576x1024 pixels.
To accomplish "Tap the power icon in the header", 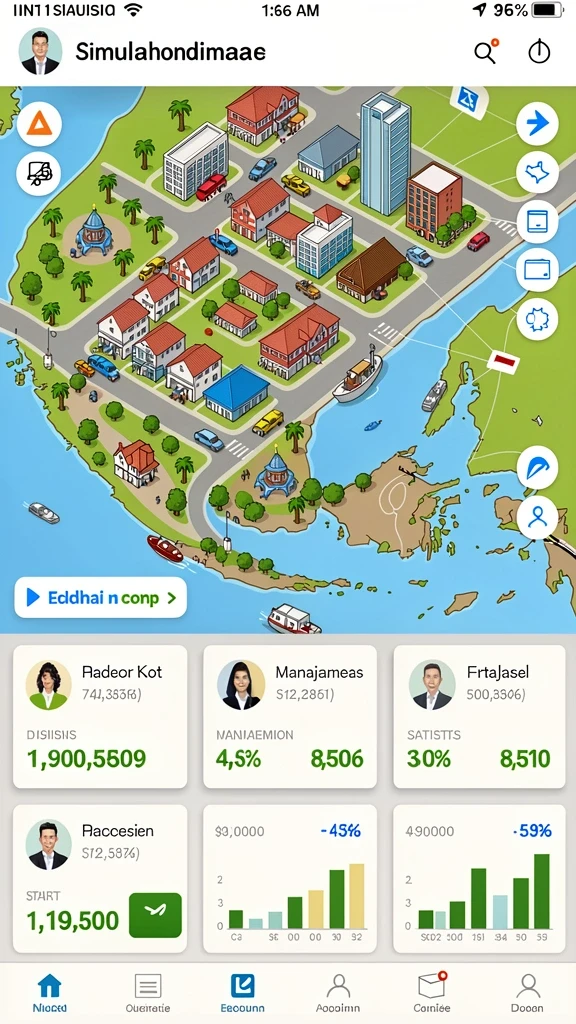I will pos(539,52).
